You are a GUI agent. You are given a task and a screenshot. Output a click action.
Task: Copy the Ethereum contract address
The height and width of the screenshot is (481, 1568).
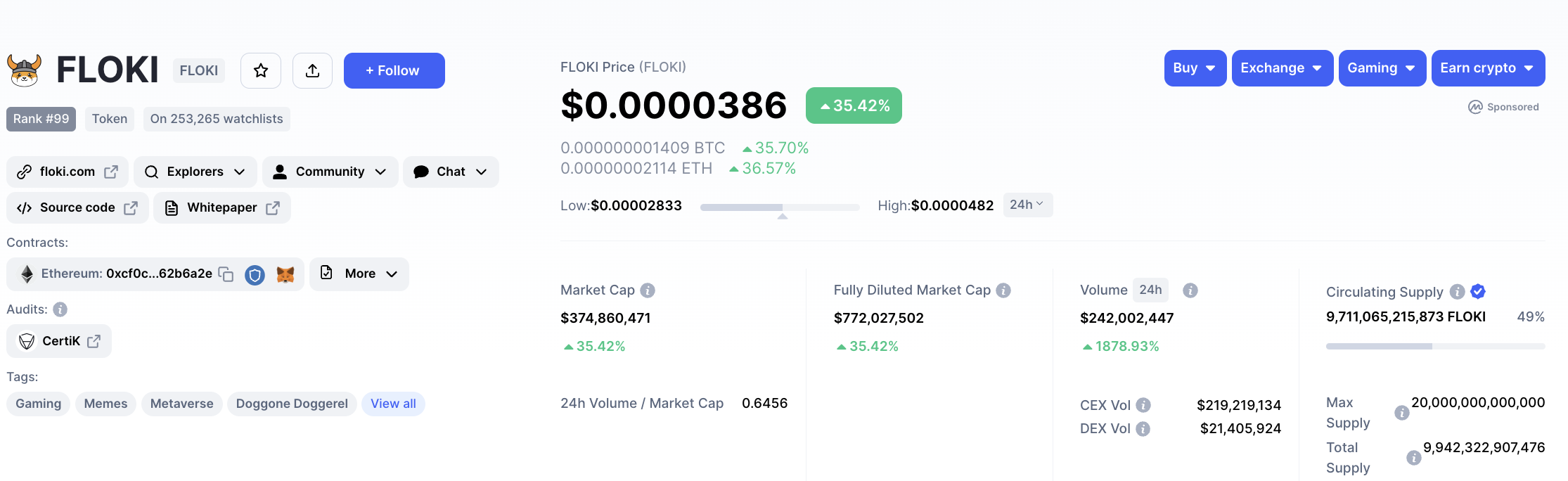pos(226,274)
